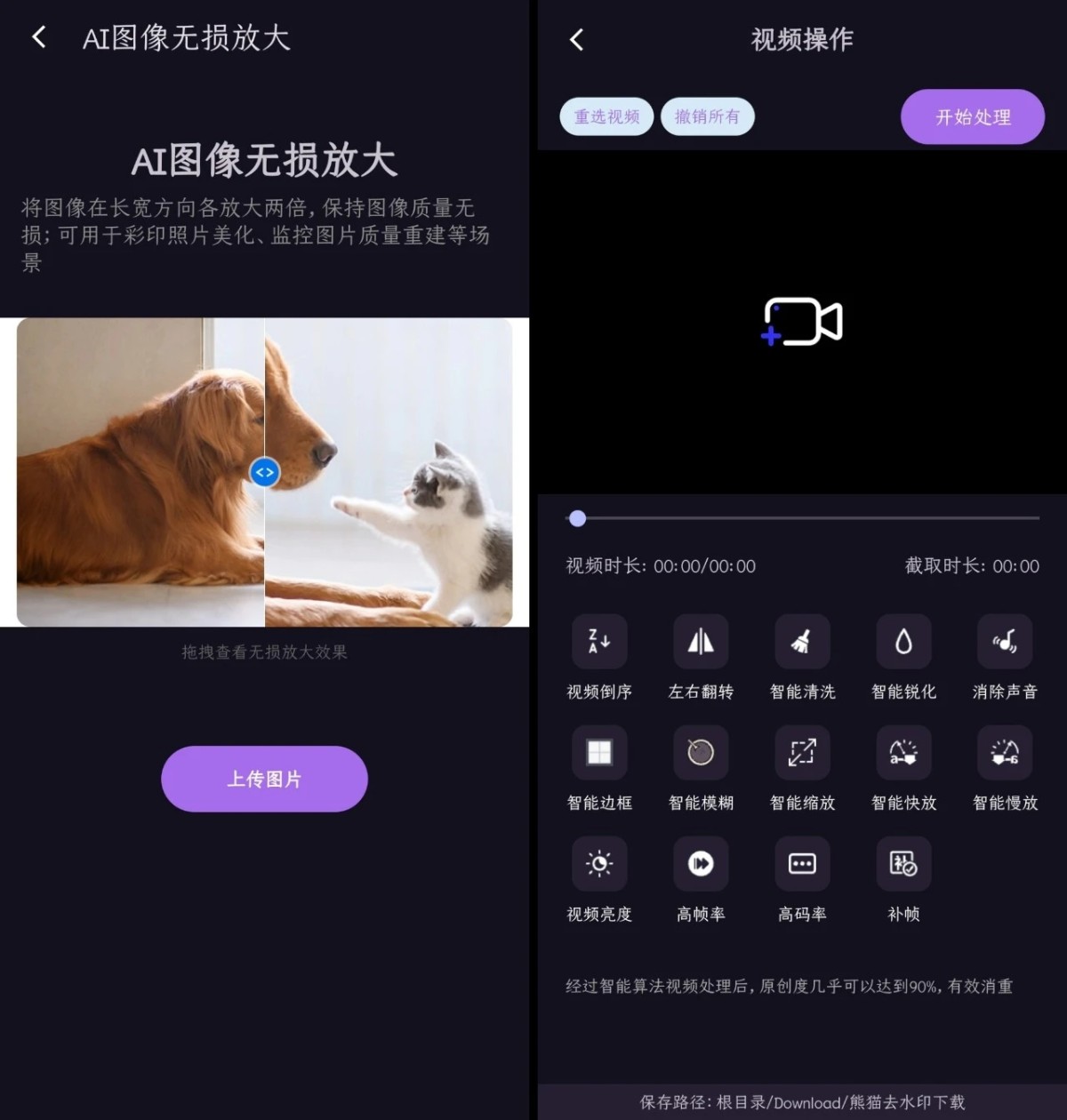Select 智能模糊 blur tool
This screenshot has height=1120, width=1067.
tap(701, 753)
